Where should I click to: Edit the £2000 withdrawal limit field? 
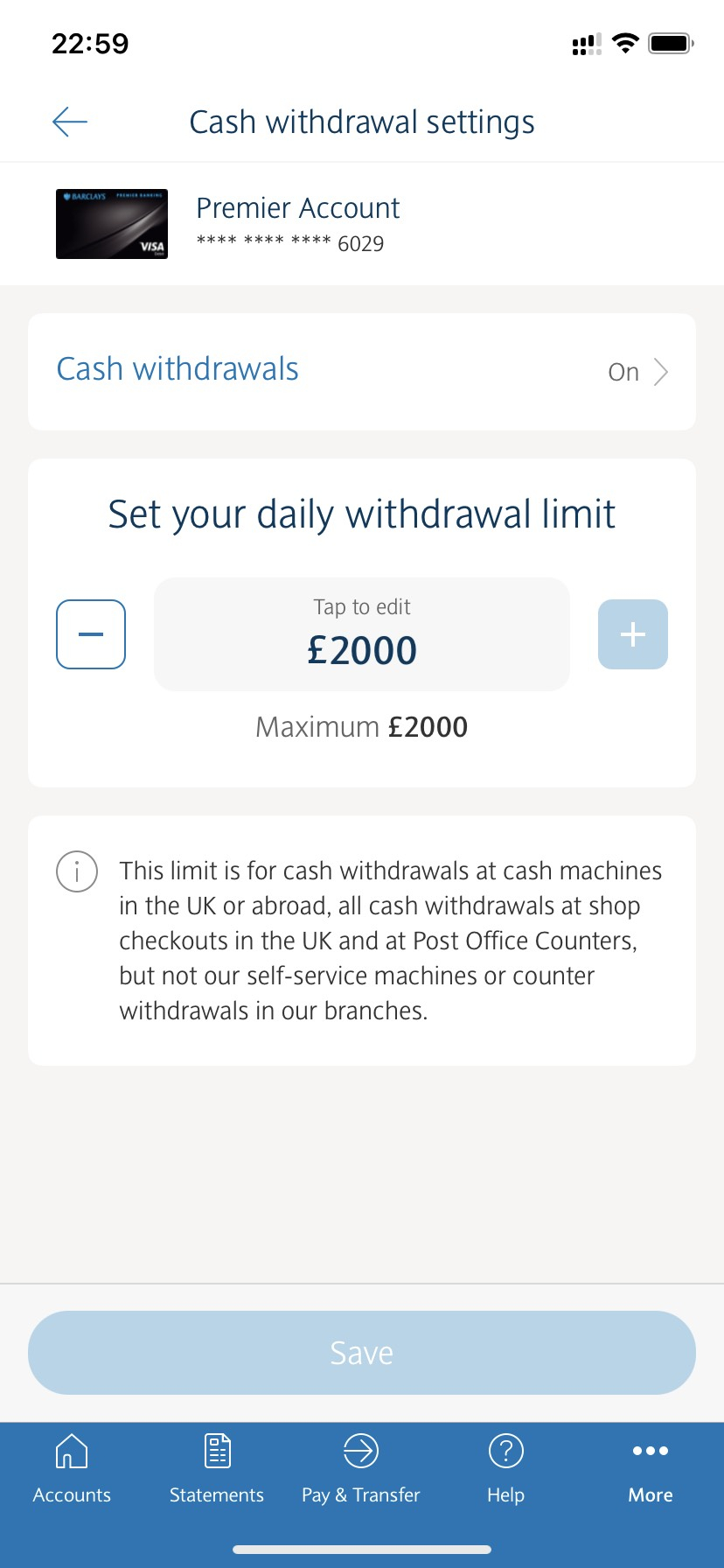(x=362, y=634)
